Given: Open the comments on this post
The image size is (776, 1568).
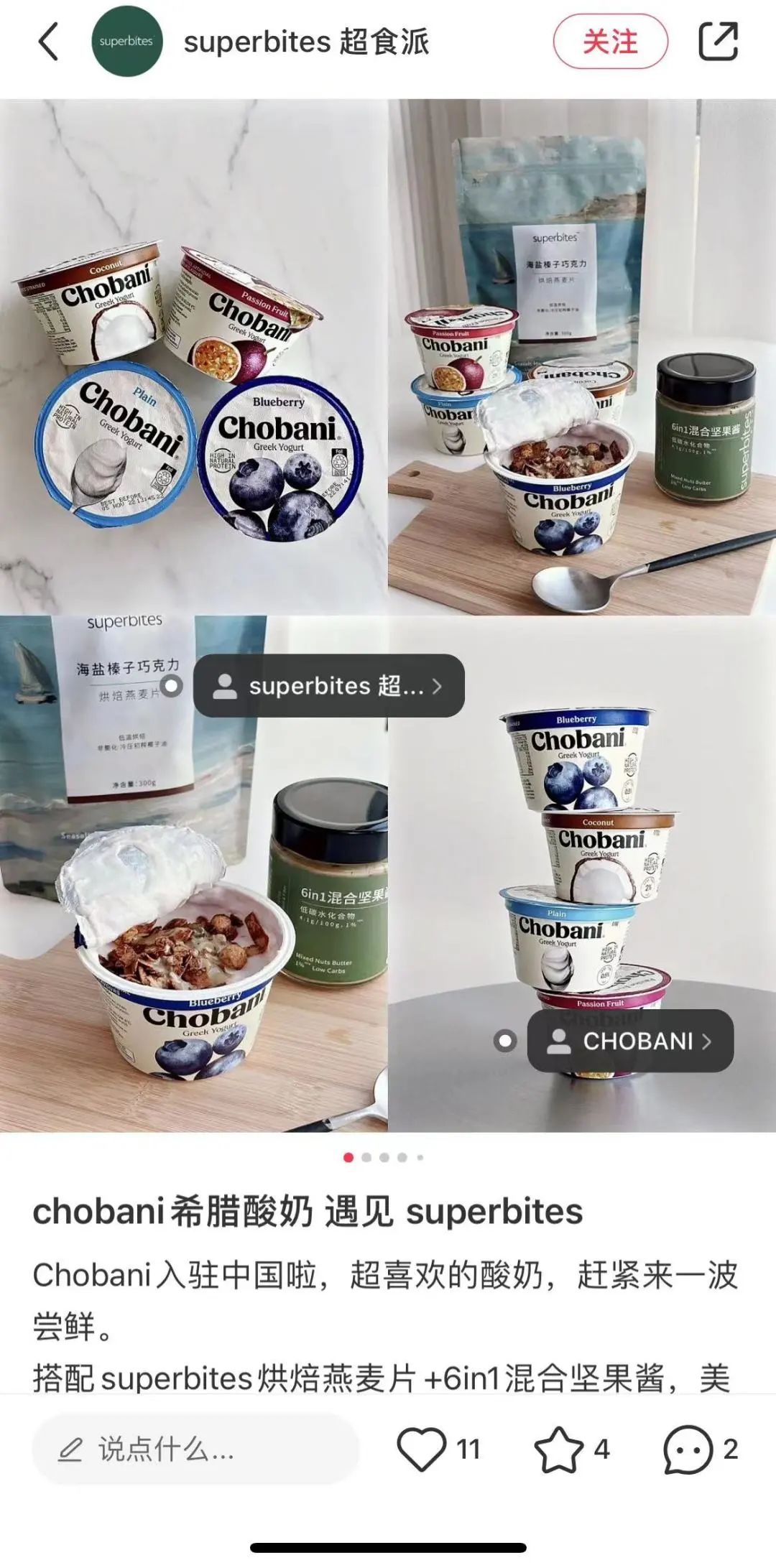Looking at the screenshot, I should click(688, 1449).
